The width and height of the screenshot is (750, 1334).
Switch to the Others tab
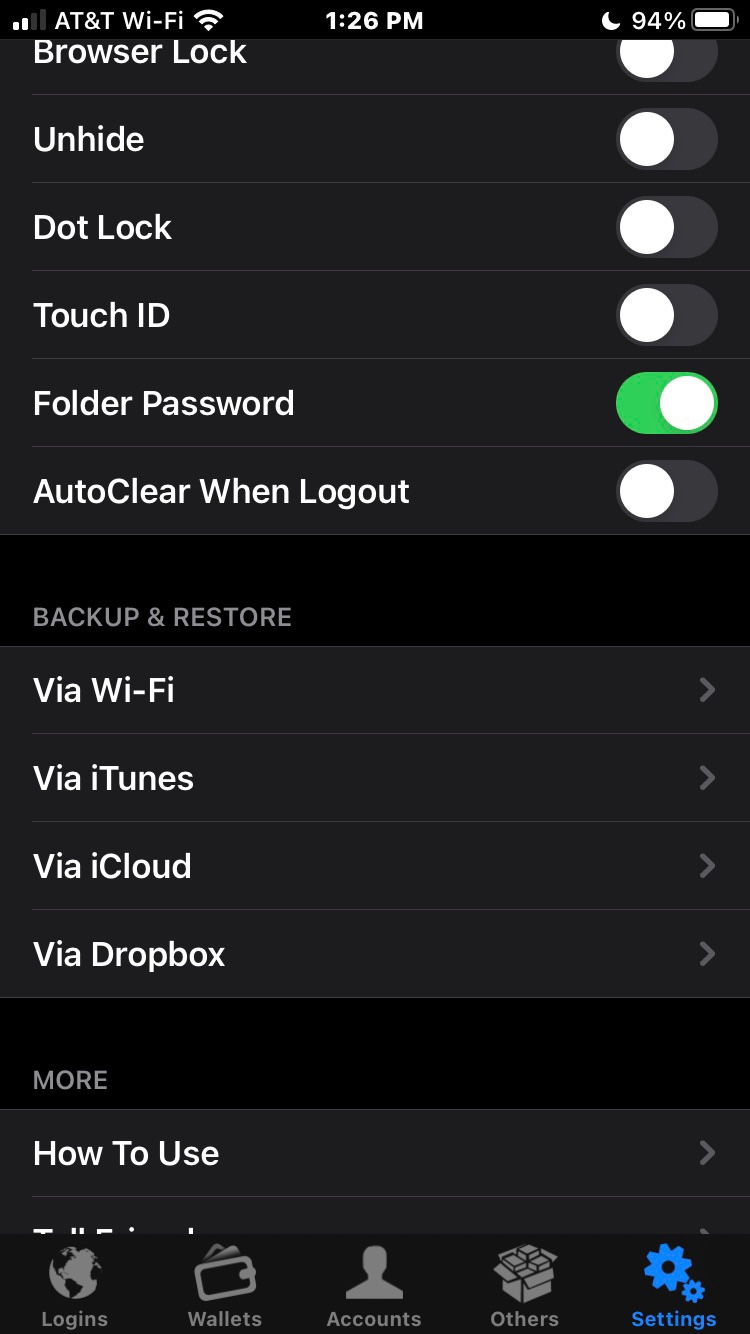pos(524,1287)
